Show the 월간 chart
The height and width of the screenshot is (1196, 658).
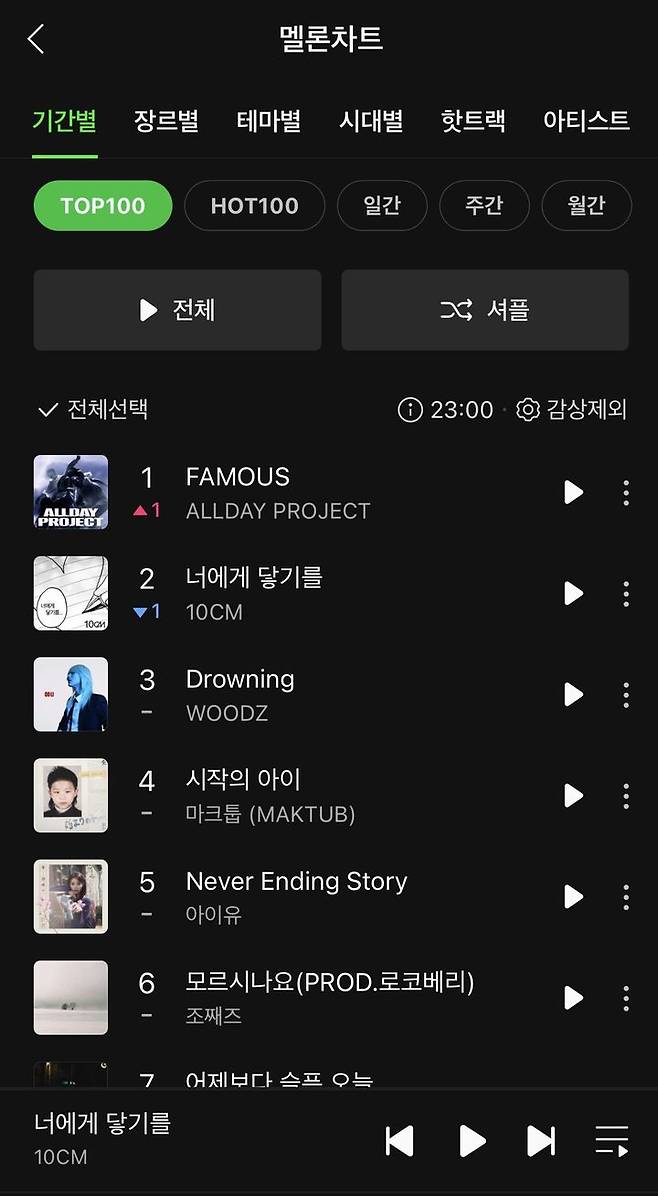pyautogui.click(x=586, y=206)
